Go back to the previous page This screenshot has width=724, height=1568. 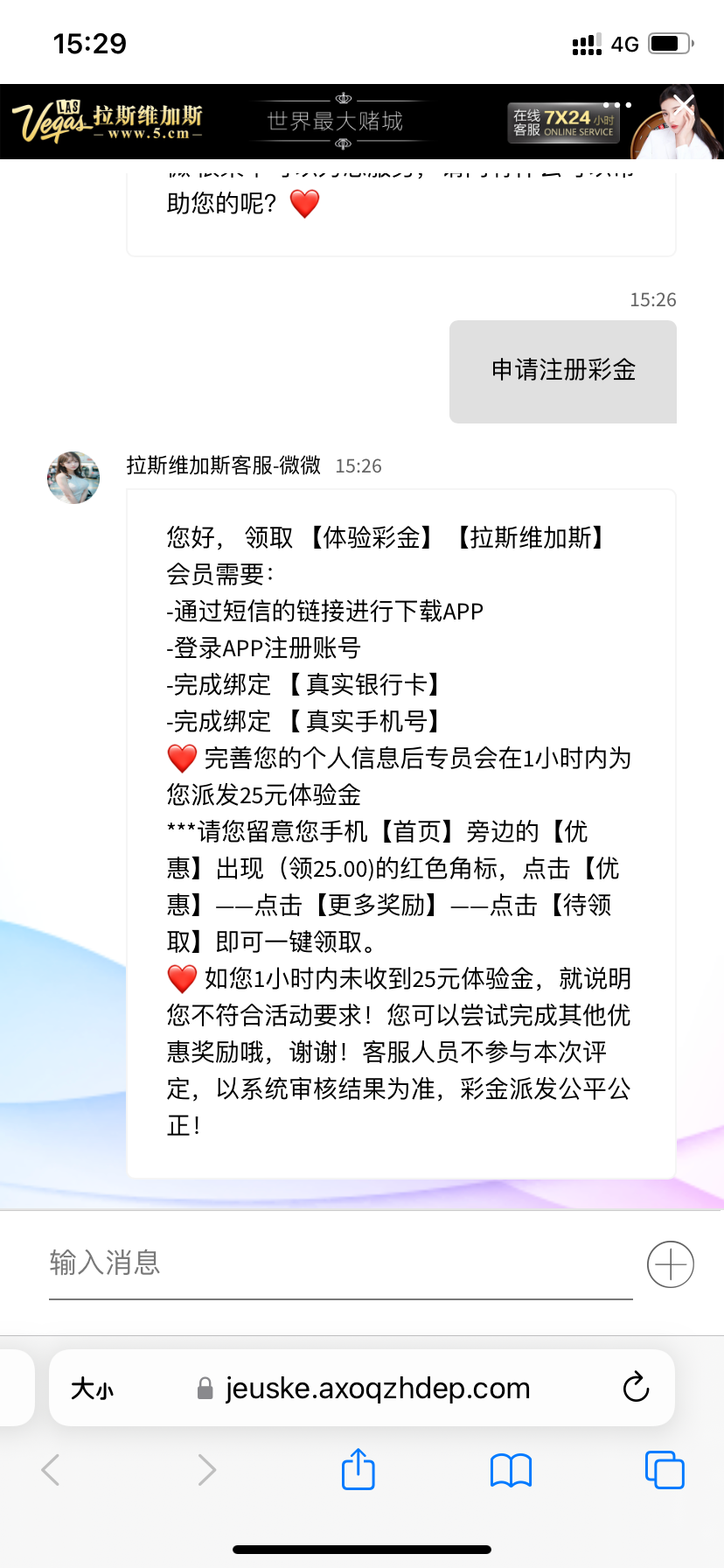point(51,1470)
